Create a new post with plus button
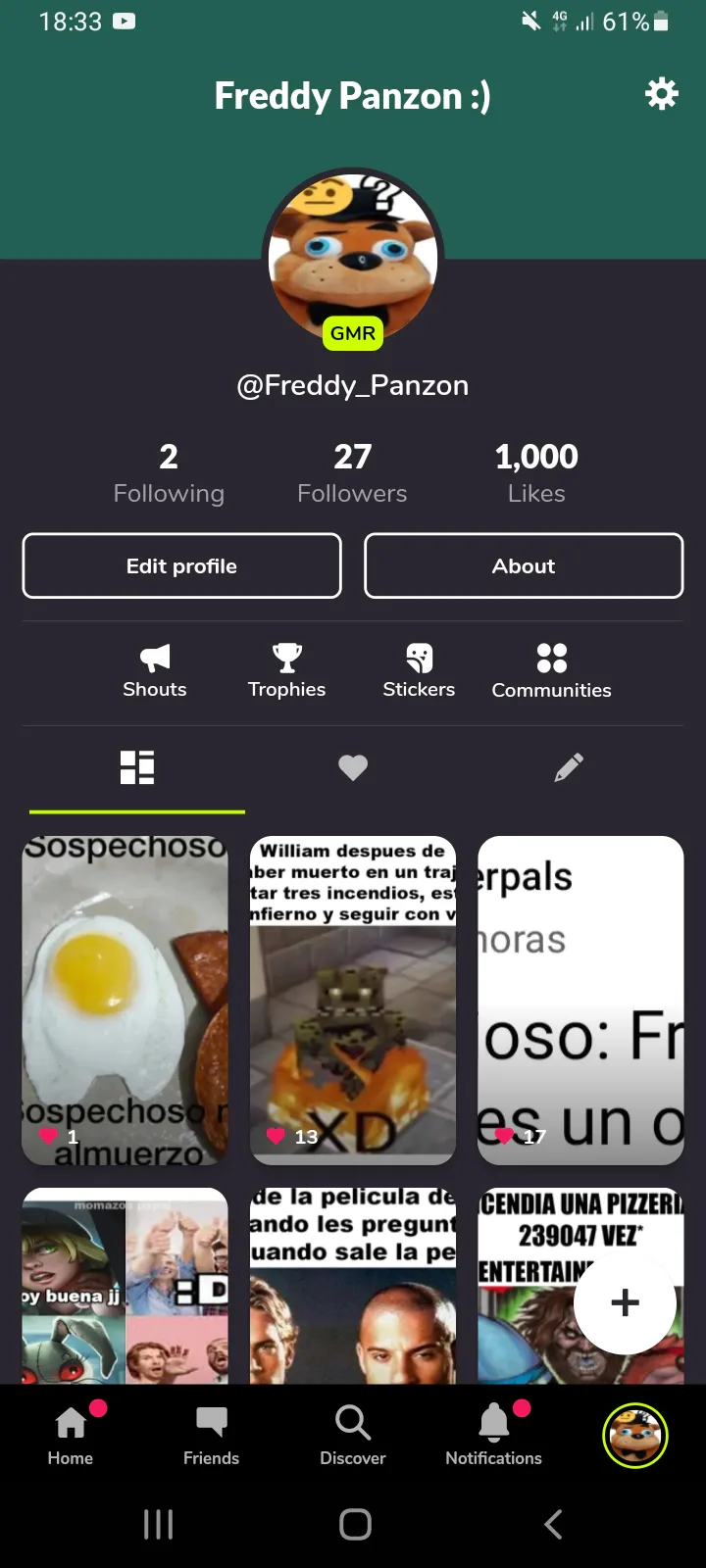This screenshot has height=1568, width=706. point(625,1302)
